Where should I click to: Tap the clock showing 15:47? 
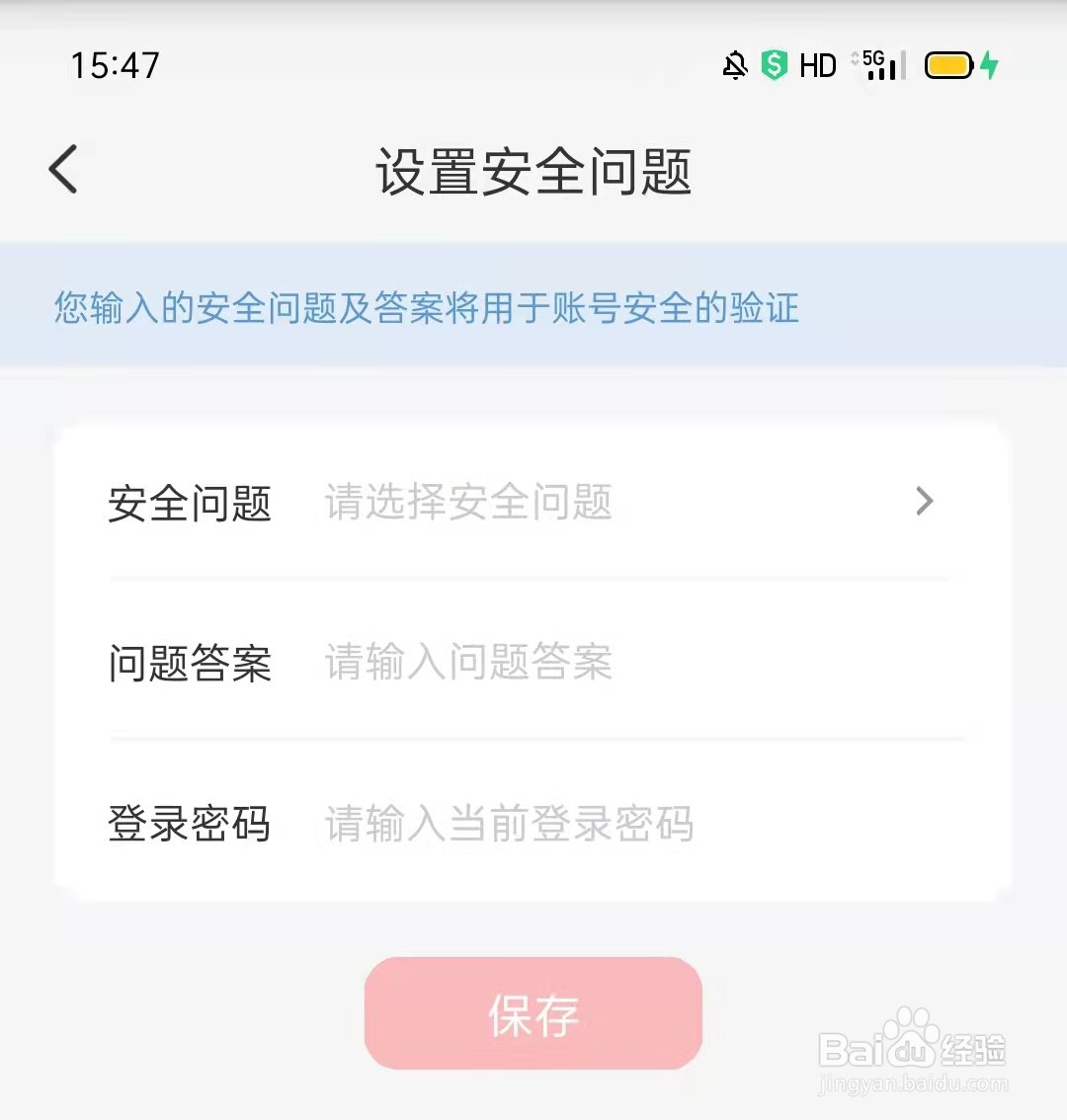point(117,65)
